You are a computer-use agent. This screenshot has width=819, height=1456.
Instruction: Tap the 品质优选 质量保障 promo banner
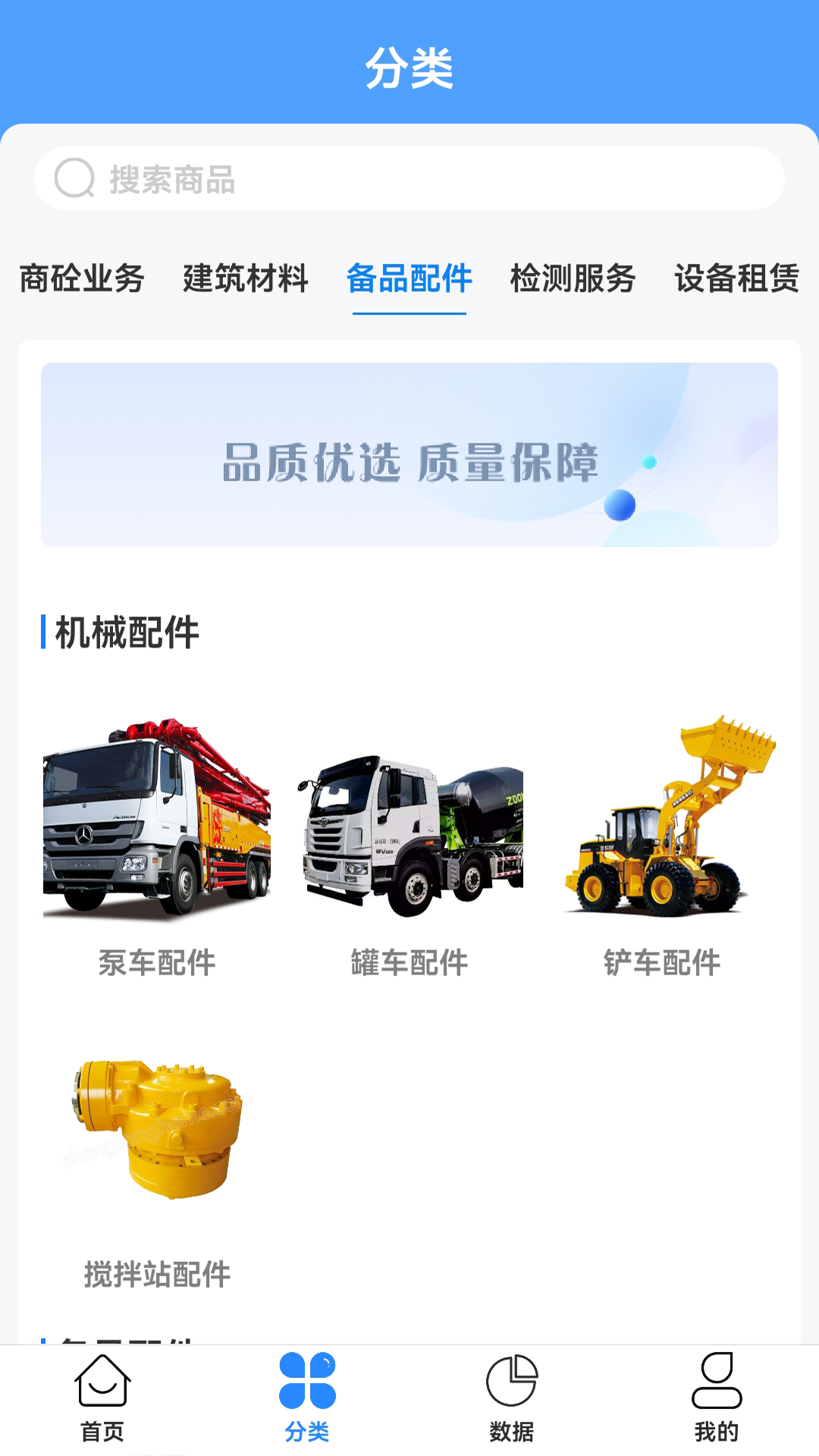[x=409, y=453]
